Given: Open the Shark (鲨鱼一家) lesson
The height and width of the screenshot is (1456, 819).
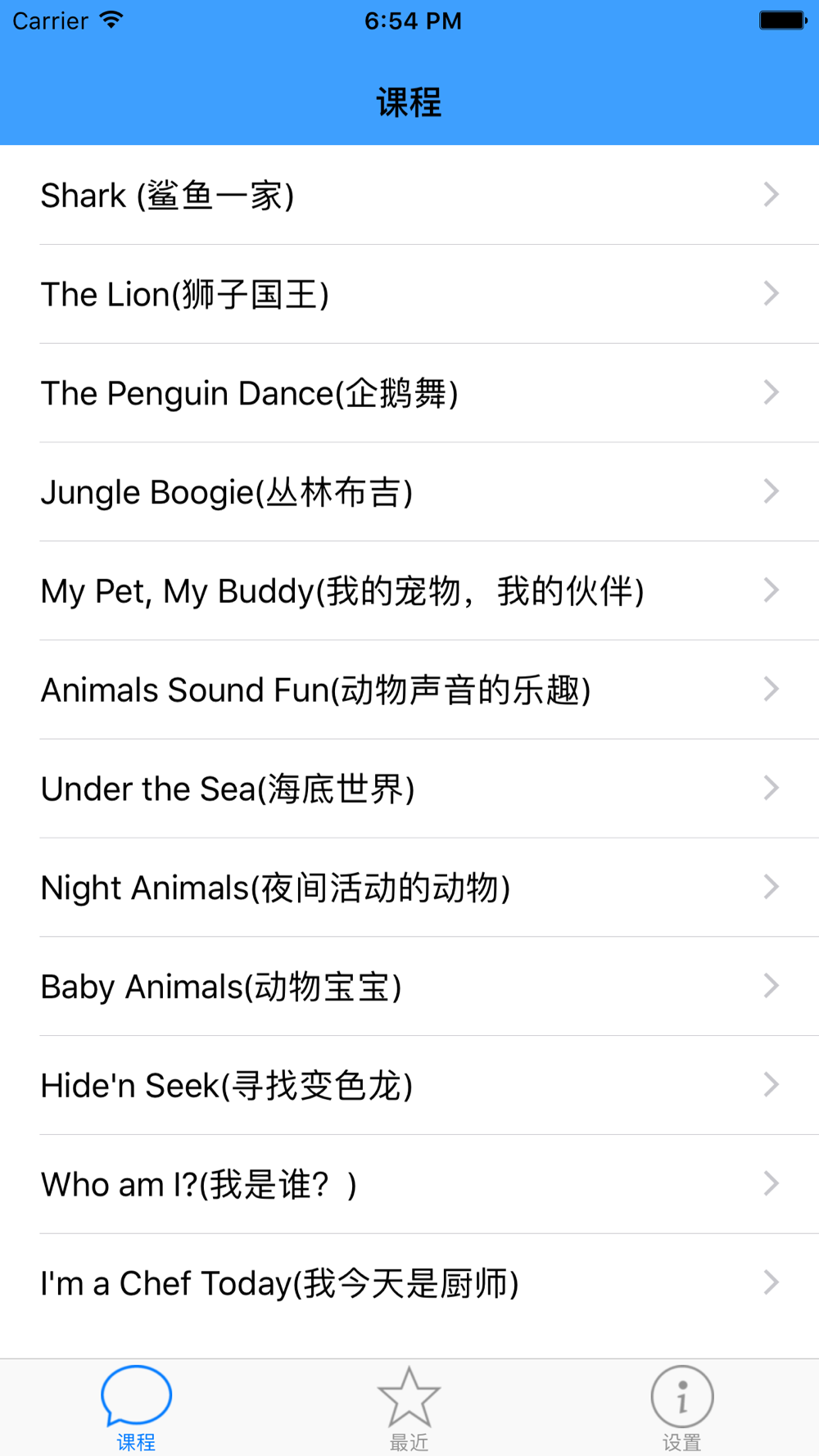Looking at the screenshot, I should (409, 196).
